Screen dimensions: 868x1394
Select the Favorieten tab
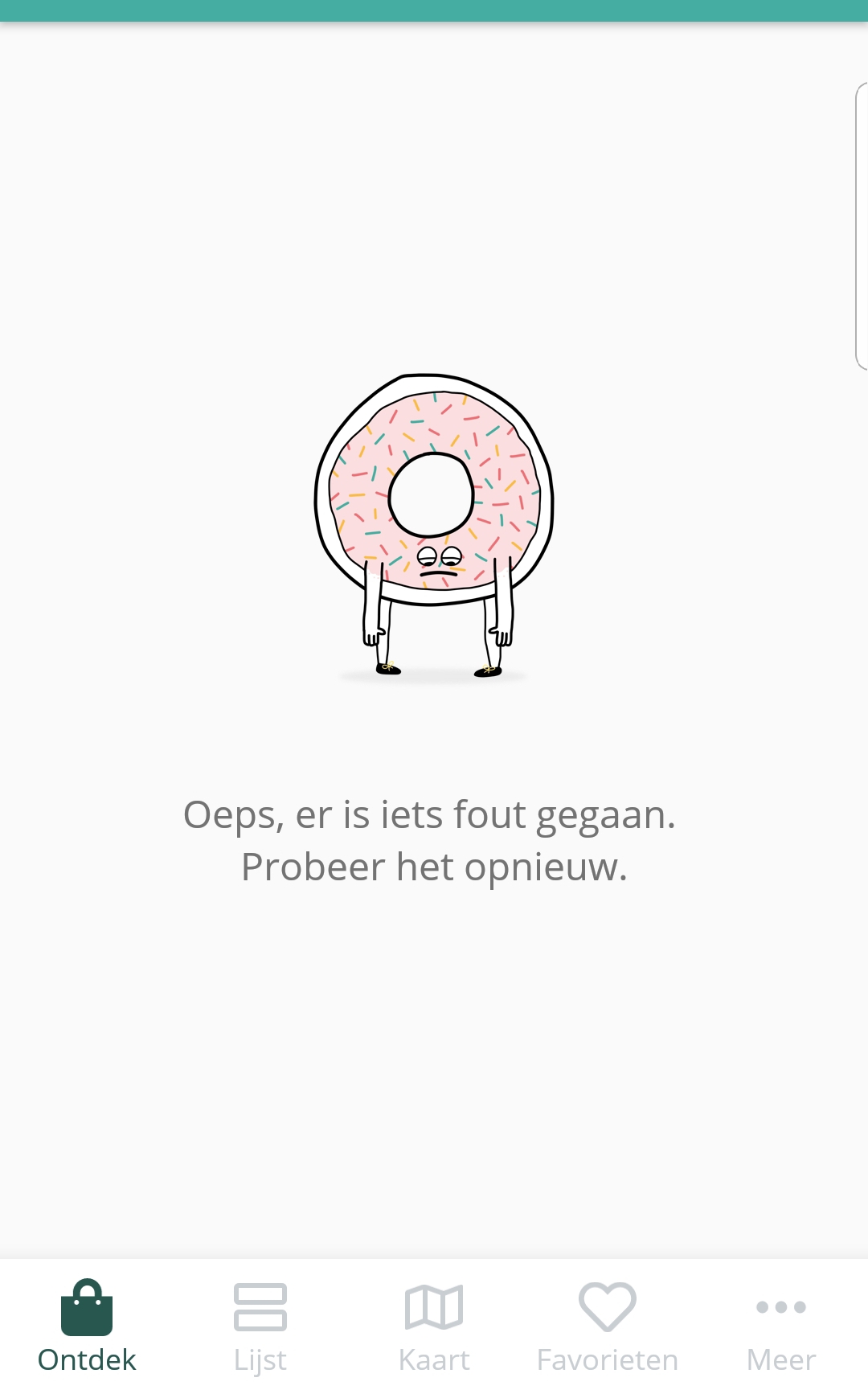pos(608,1326)
